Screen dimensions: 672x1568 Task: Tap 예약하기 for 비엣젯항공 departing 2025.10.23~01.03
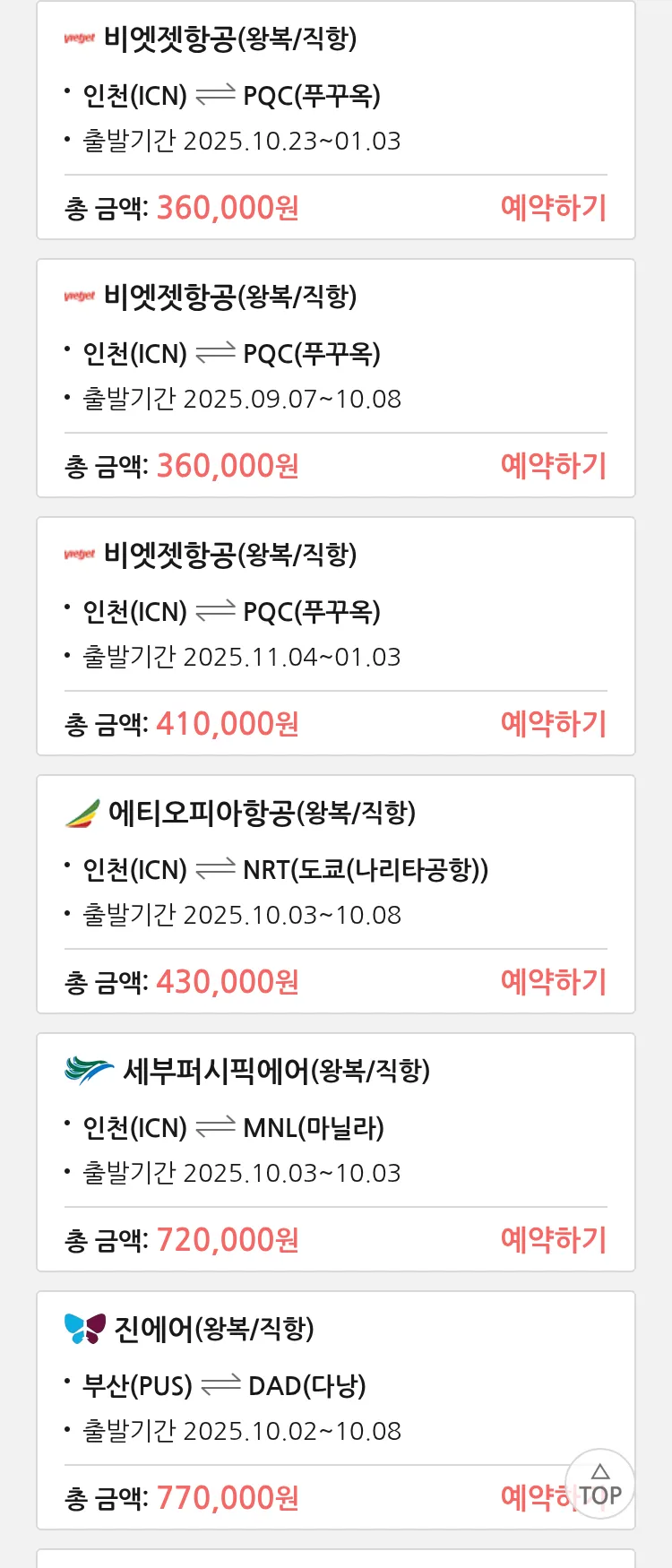553,208
